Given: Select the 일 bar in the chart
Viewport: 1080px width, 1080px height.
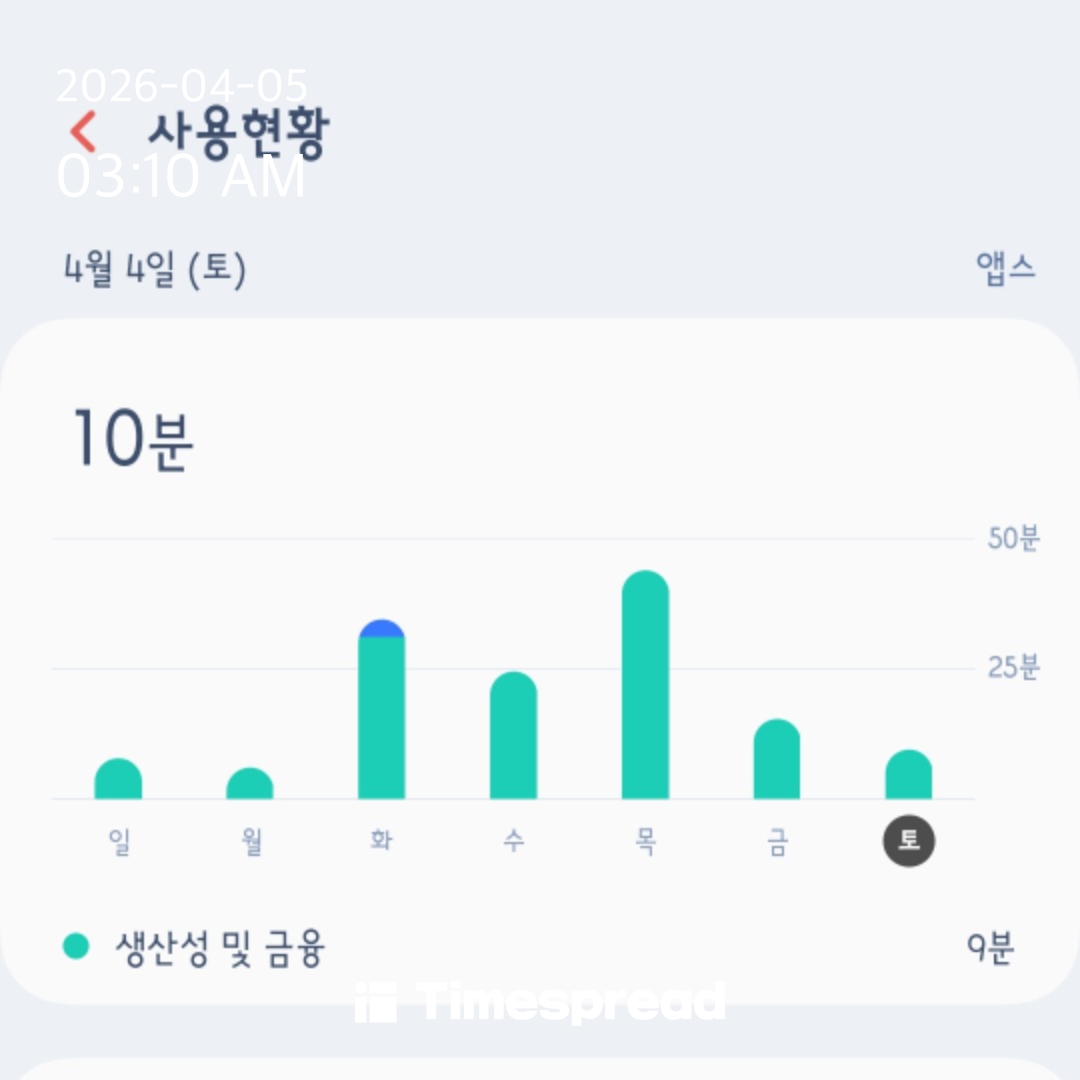Looking at the screenshot, I should 118,780.
